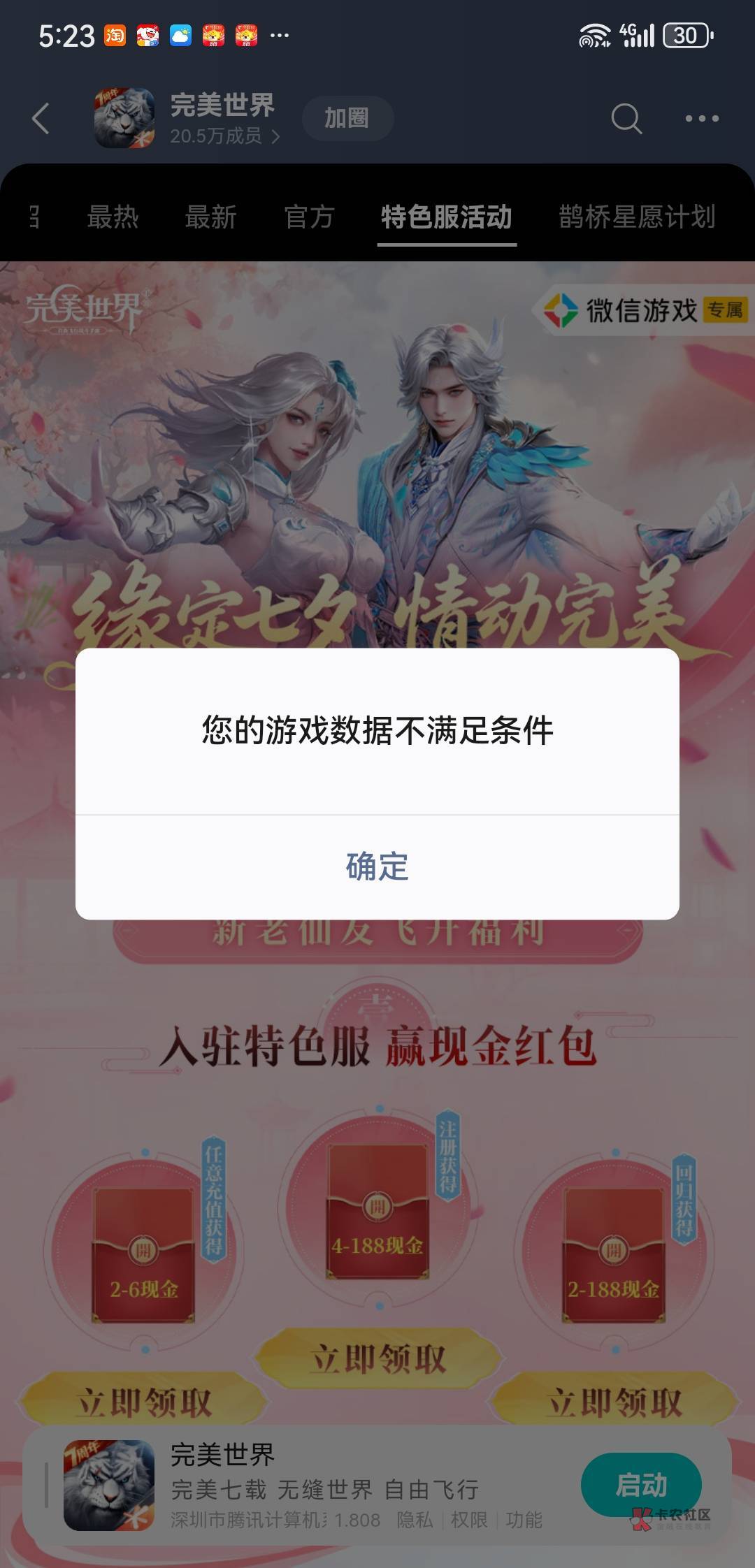755x1568 pixels.
Task: Open the 鹊桥星愿计划 tab
Action: click(637, 217)
